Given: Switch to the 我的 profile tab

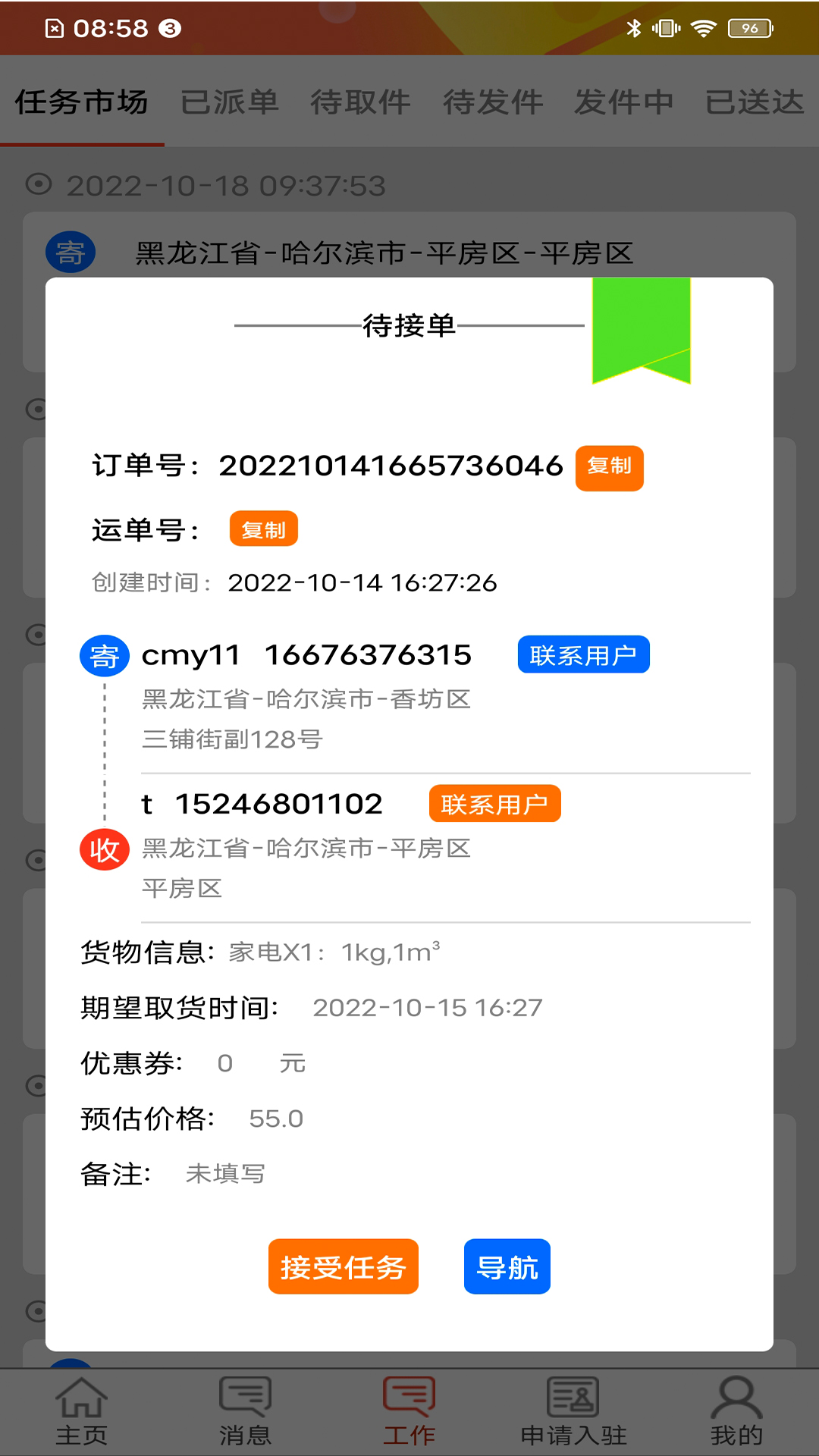Looking at the screenshot, I should point(736,1410).
